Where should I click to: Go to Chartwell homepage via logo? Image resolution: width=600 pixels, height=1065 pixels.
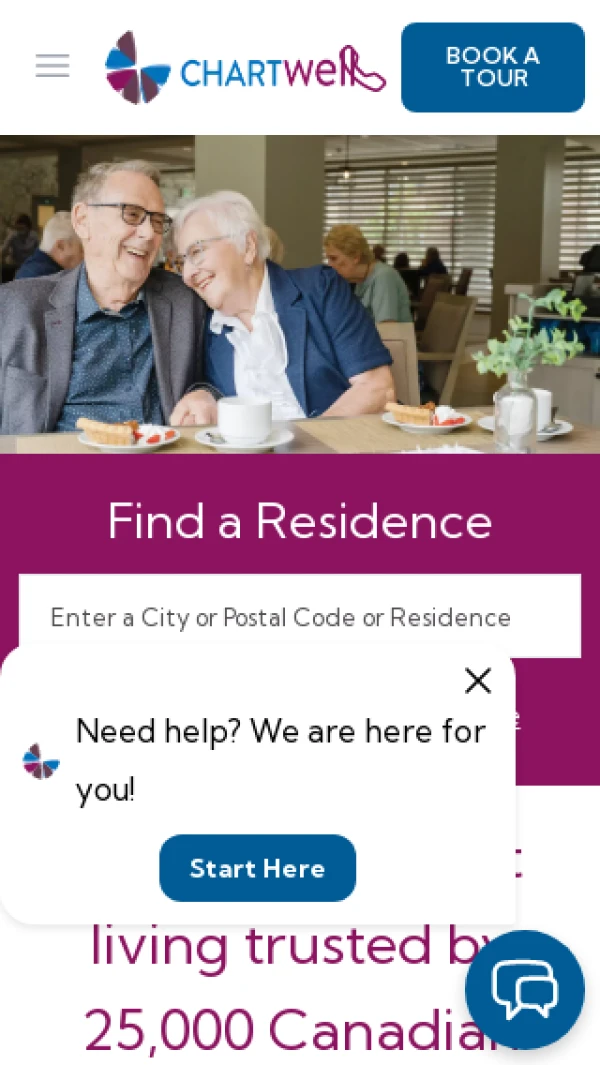245,68
